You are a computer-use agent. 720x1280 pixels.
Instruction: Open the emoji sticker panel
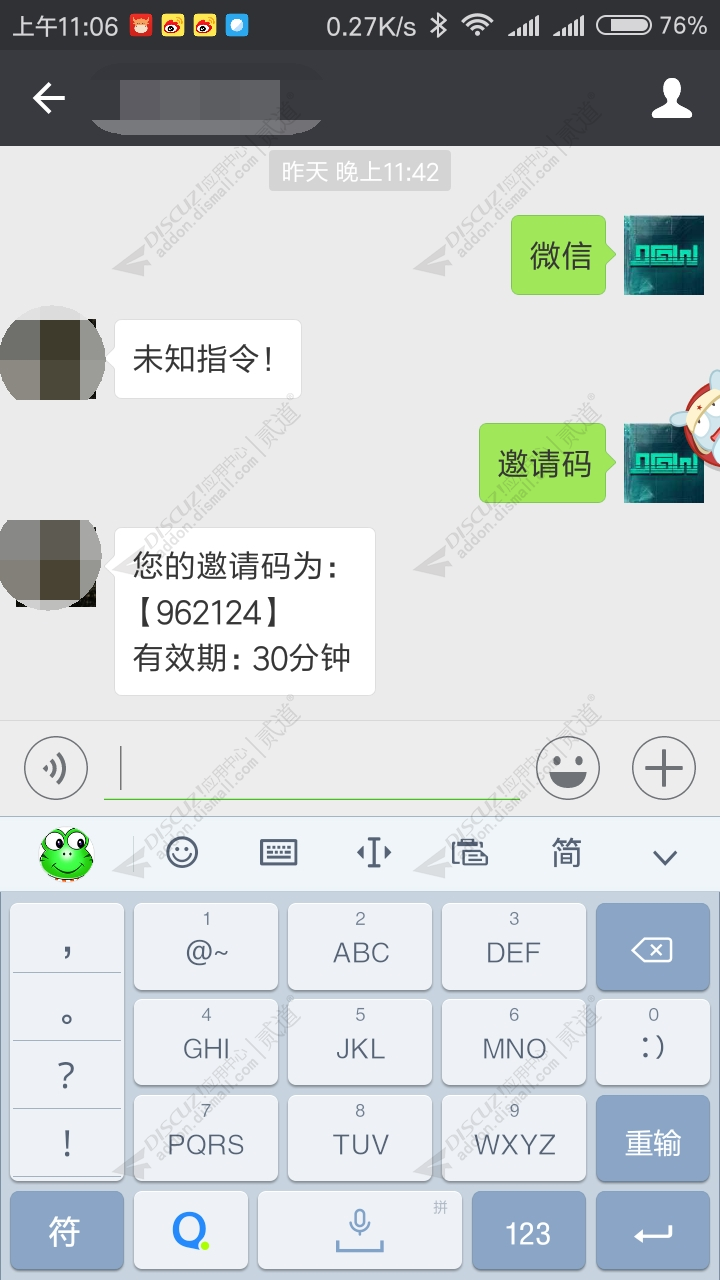click(568, 768)
